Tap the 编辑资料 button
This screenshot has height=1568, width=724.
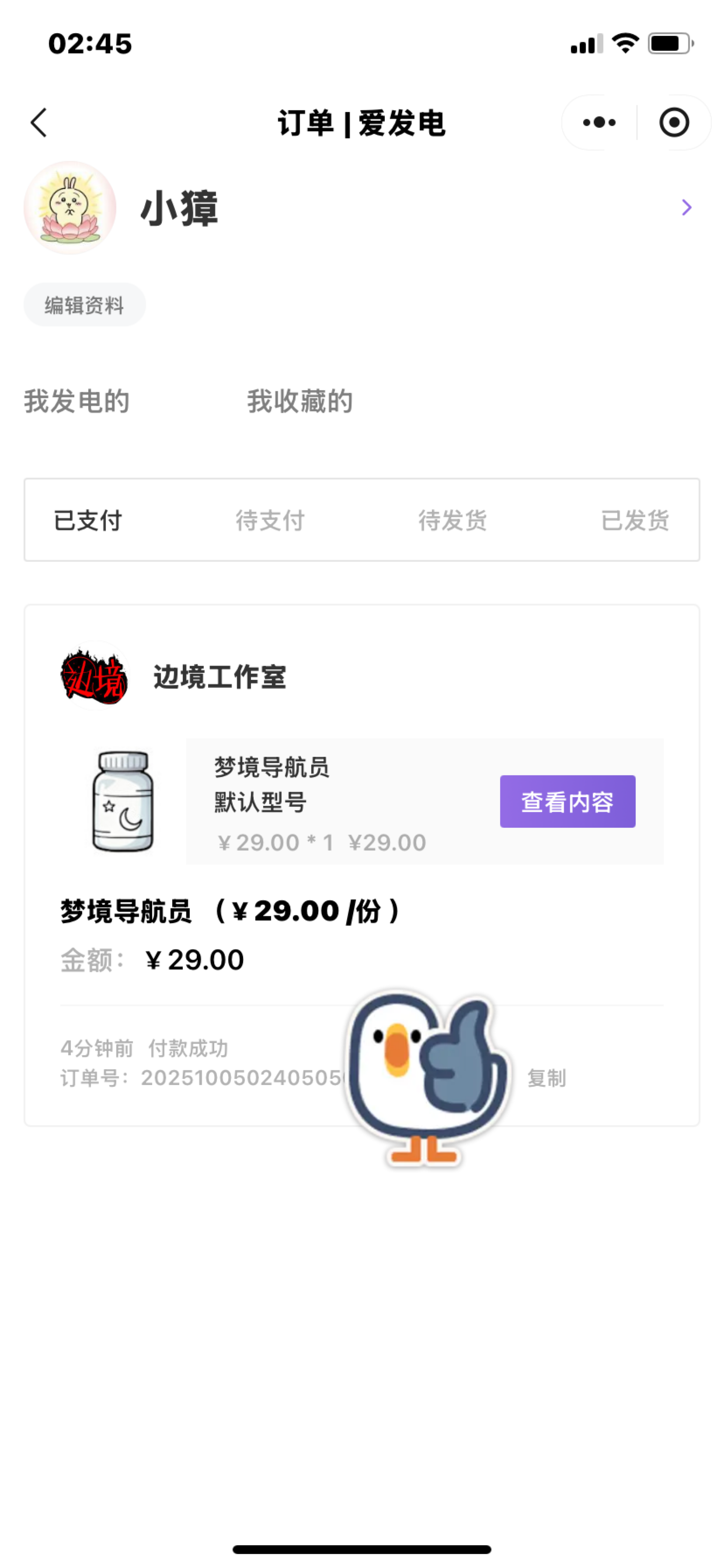coord(84,305)
